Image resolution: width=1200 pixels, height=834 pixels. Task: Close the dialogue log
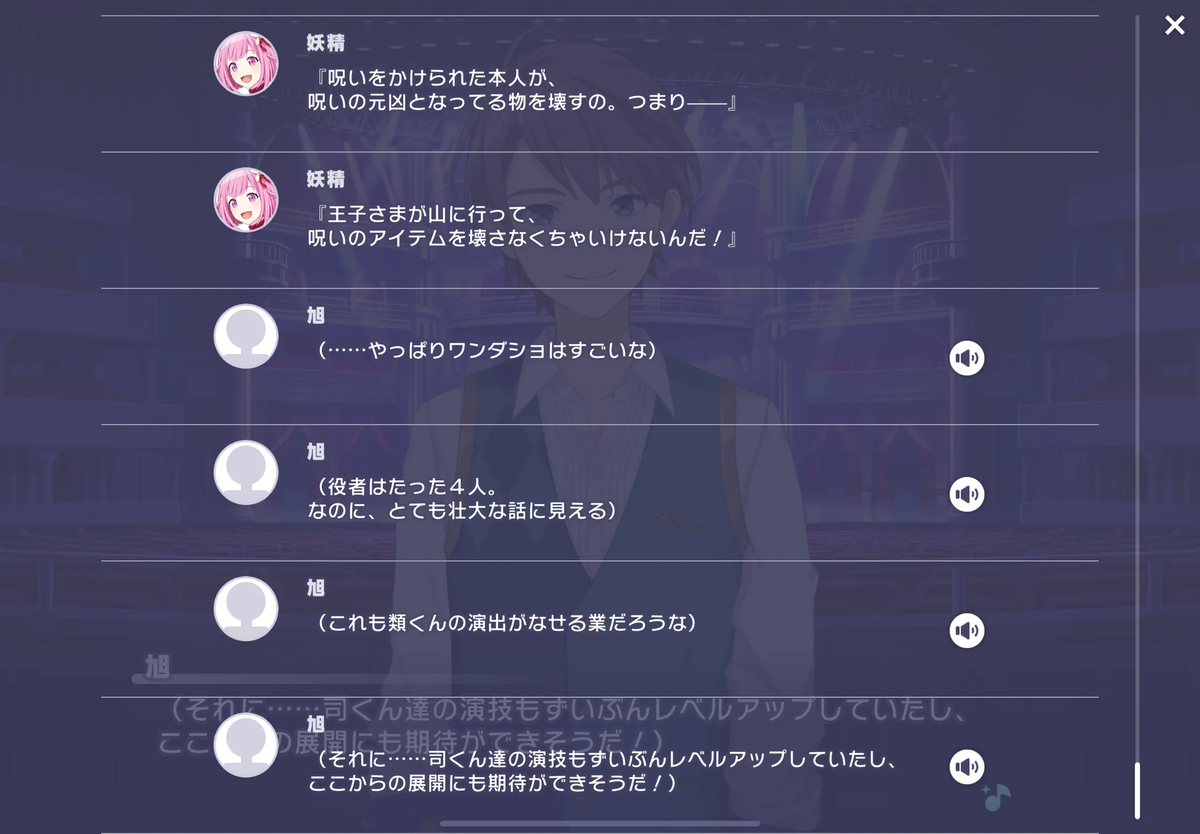click(x=1174, y=25)
